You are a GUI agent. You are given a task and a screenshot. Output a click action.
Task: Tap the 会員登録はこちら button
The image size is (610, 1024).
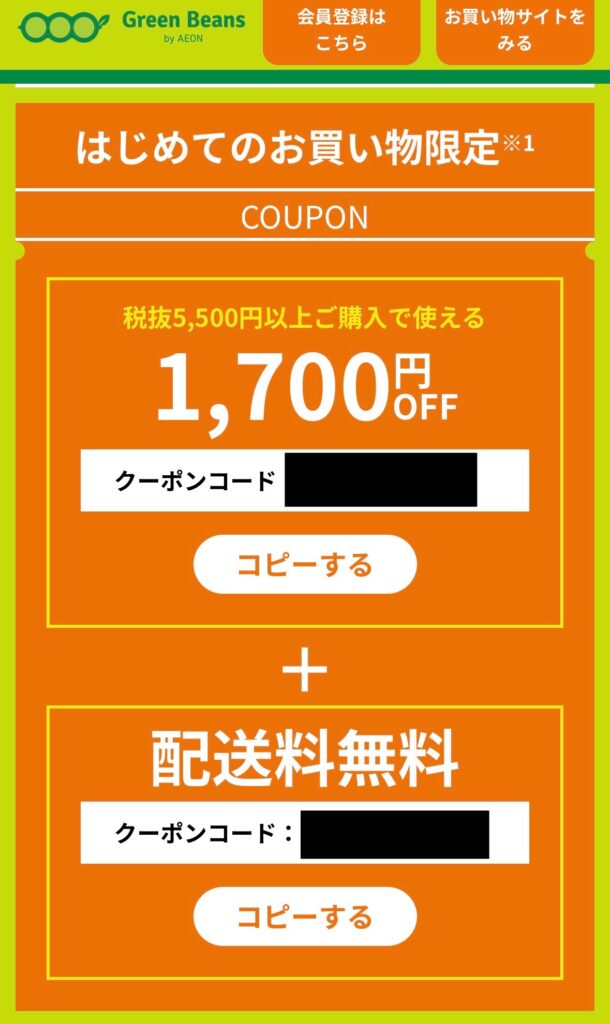[341, 31]
